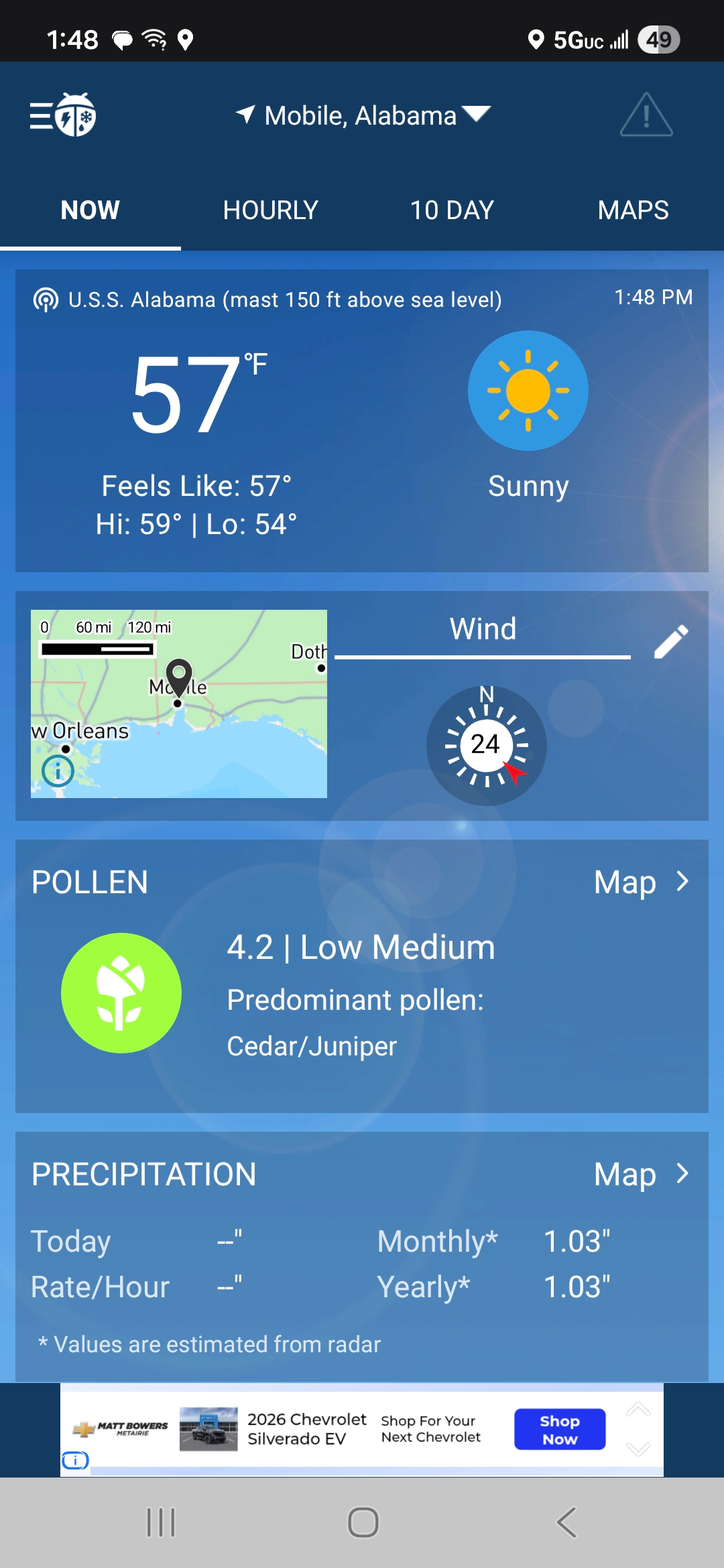Select the NOW tab

click(x=90, y=210)
